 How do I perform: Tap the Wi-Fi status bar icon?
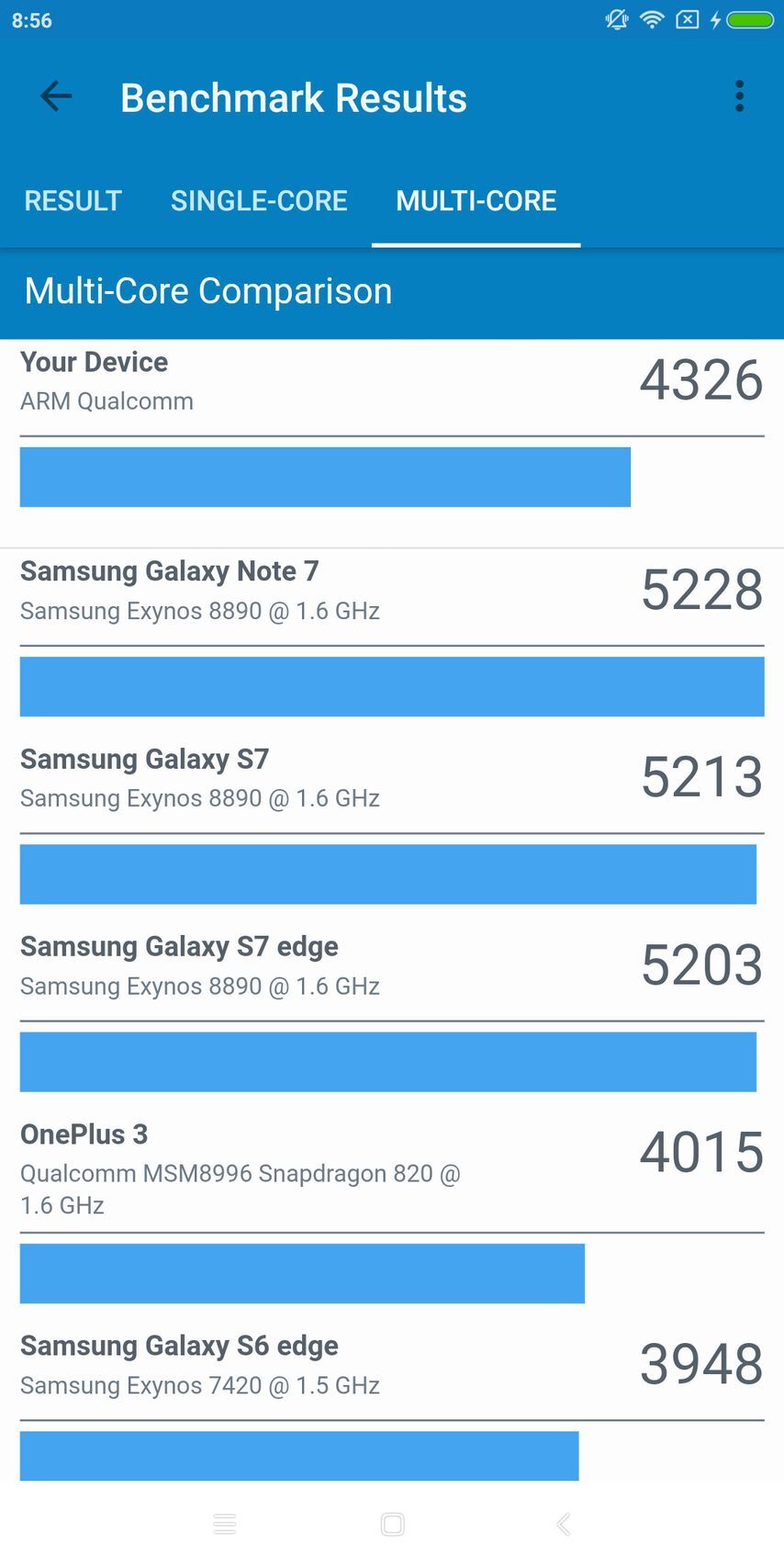(x=652, y=19)
